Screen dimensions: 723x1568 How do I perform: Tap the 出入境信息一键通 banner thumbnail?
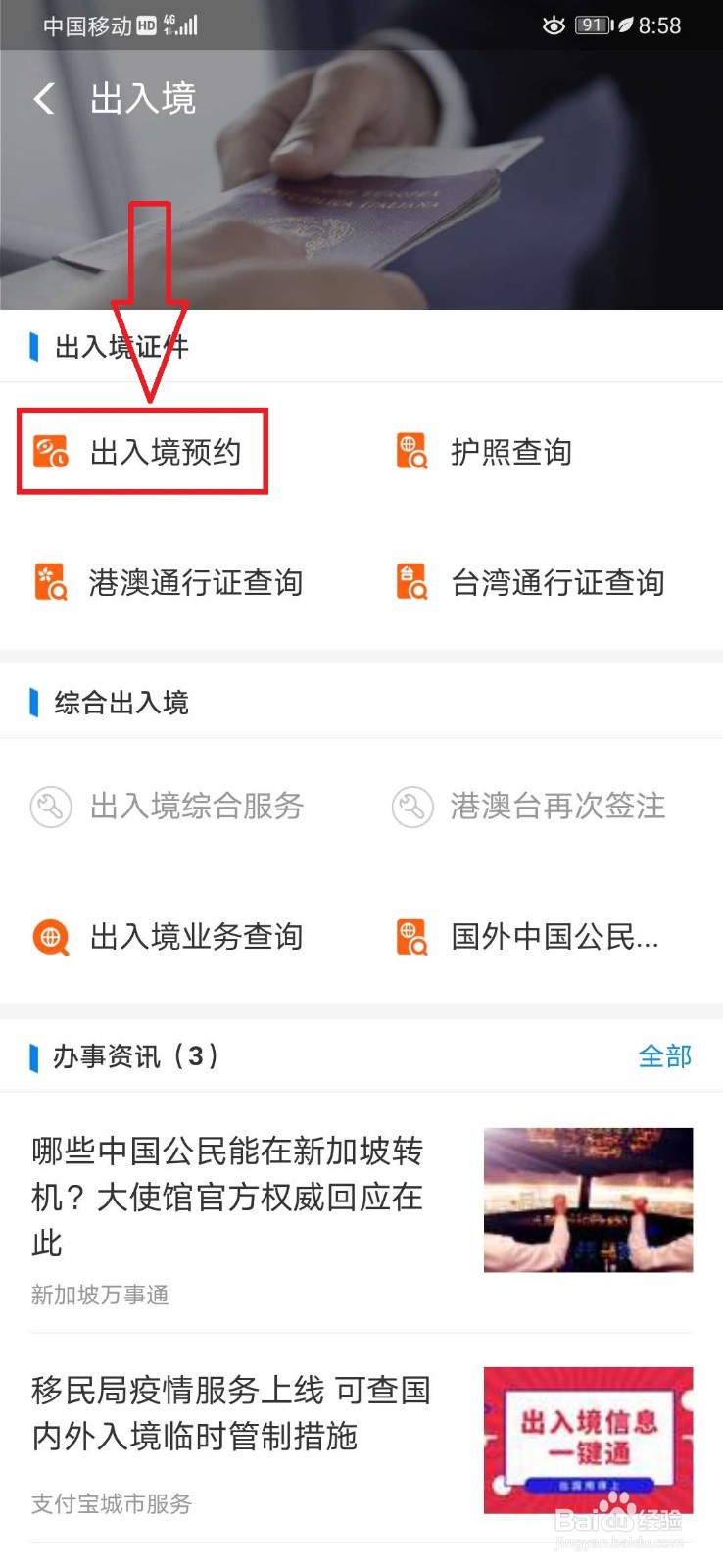click(x=588, y=1441)
